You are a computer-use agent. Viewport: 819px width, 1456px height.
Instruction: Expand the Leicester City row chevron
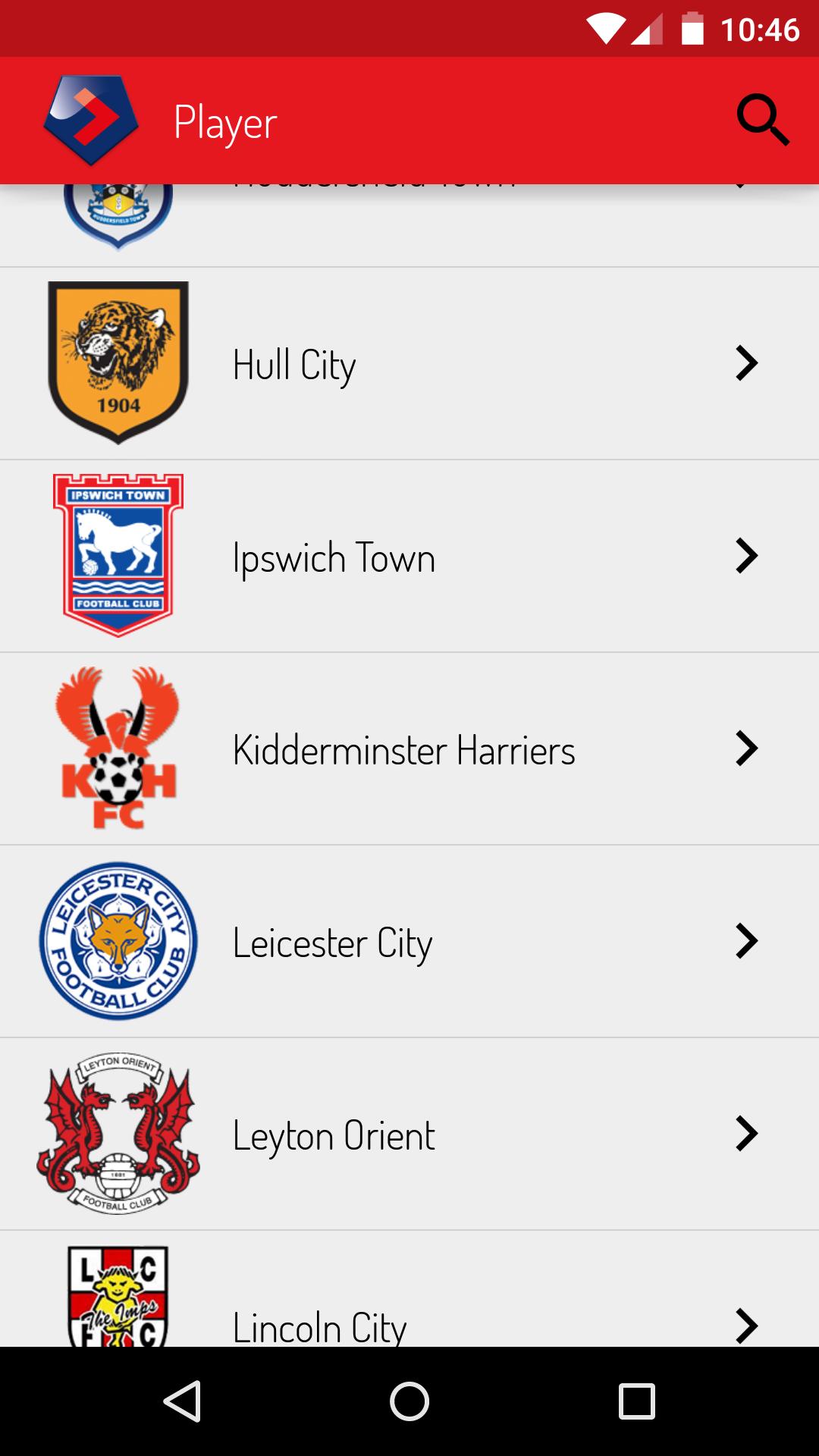pyautogui.click(x=747, y=941)
